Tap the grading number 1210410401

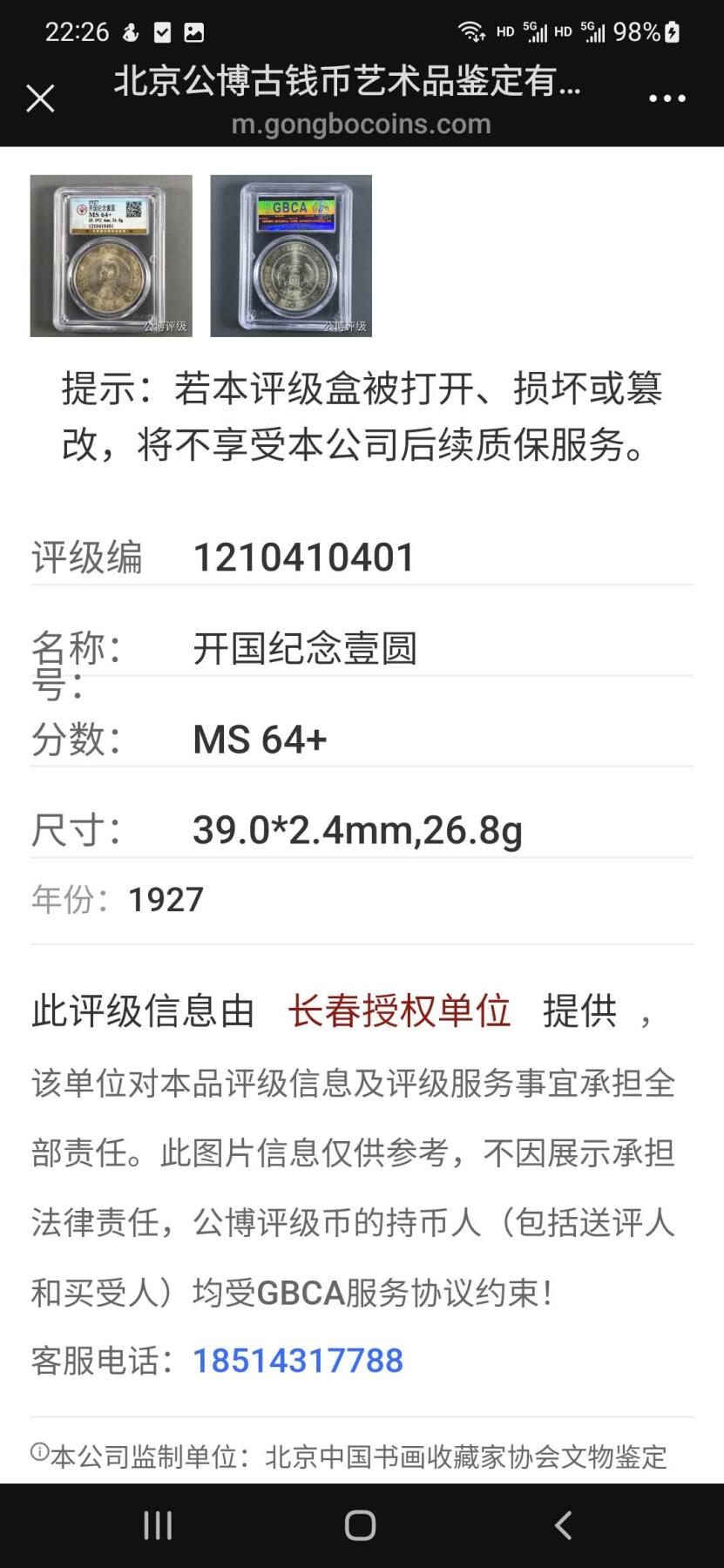tap(306, 556)
